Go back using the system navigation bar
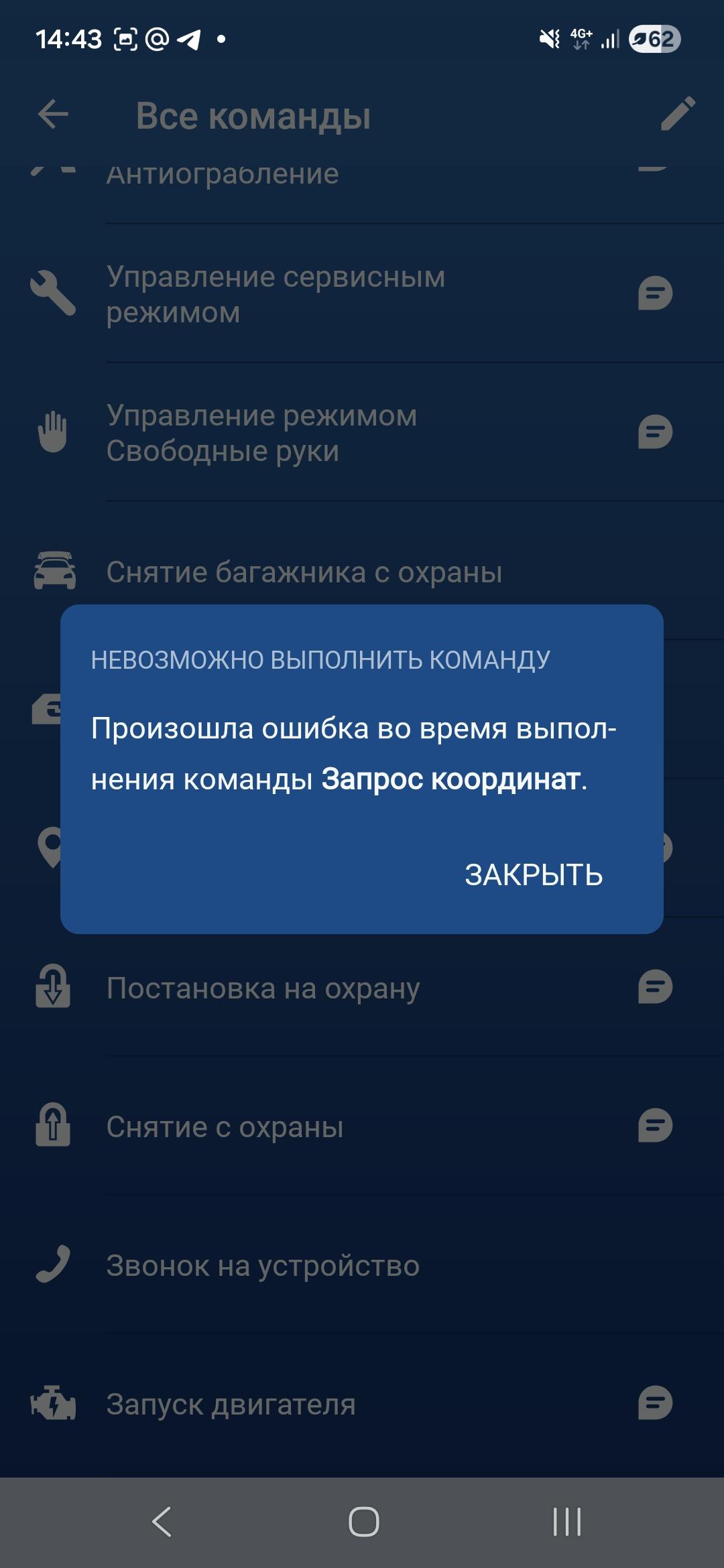 (x=162, y=1521)
